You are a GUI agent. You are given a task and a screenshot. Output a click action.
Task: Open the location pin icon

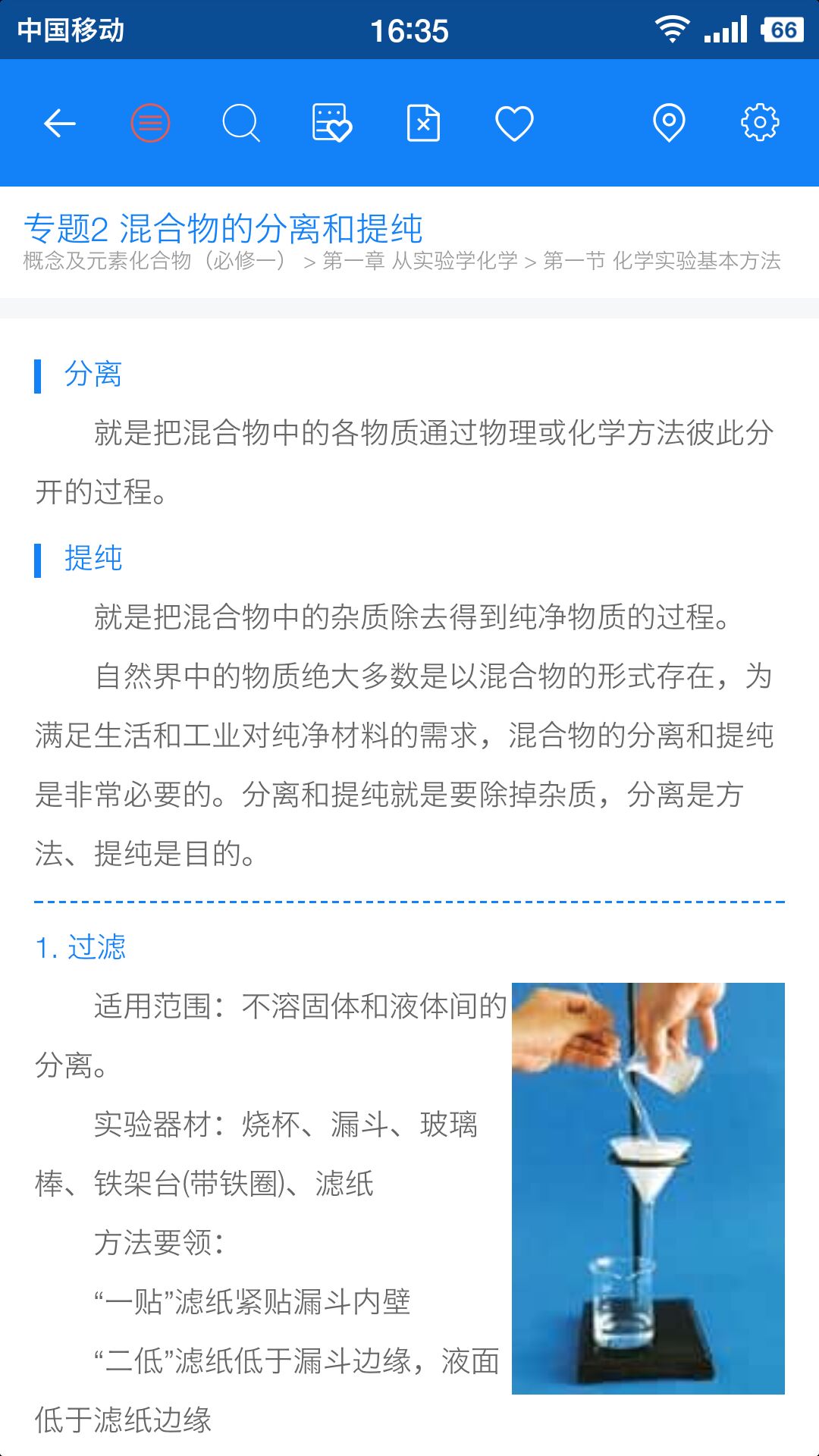[669, 123]
